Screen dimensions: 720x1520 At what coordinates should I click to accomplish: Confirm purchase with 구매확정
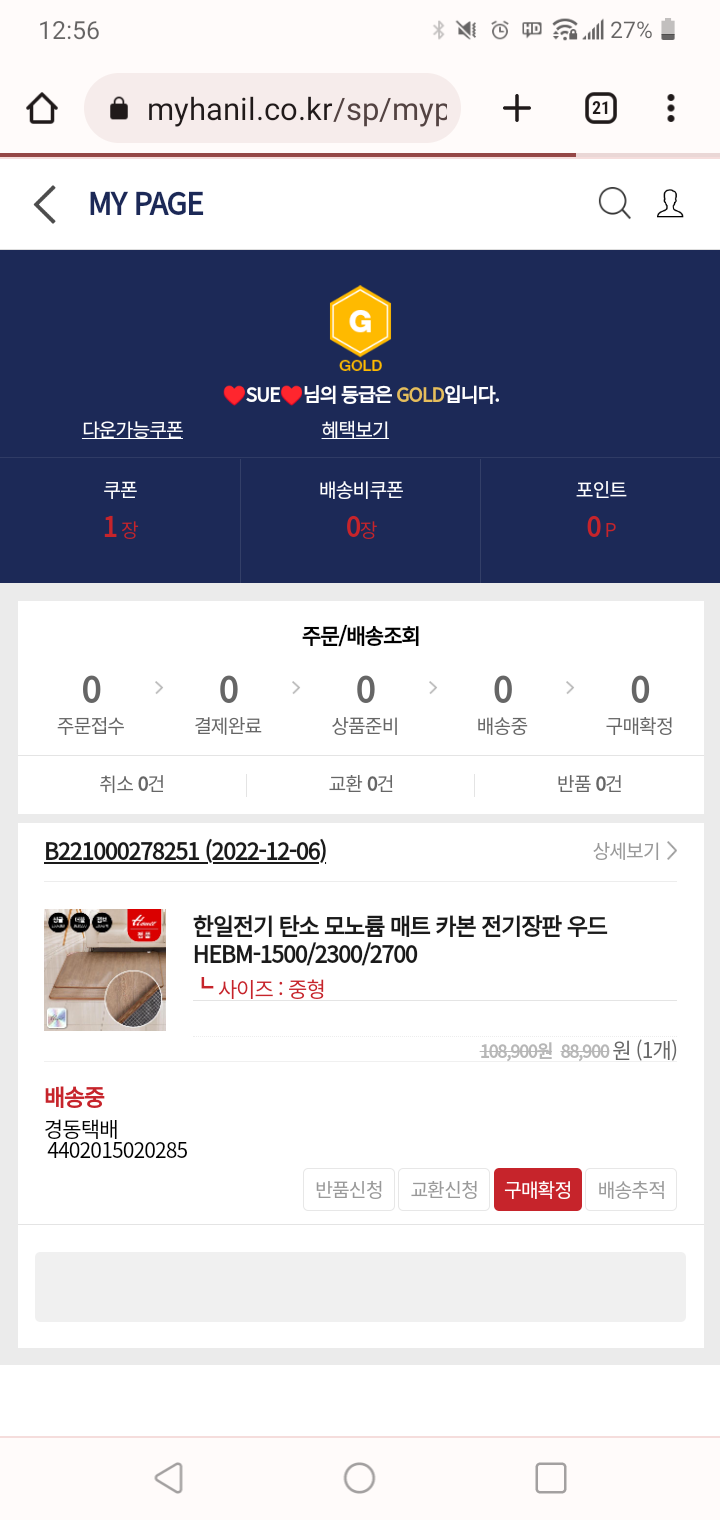[538, 1190]
